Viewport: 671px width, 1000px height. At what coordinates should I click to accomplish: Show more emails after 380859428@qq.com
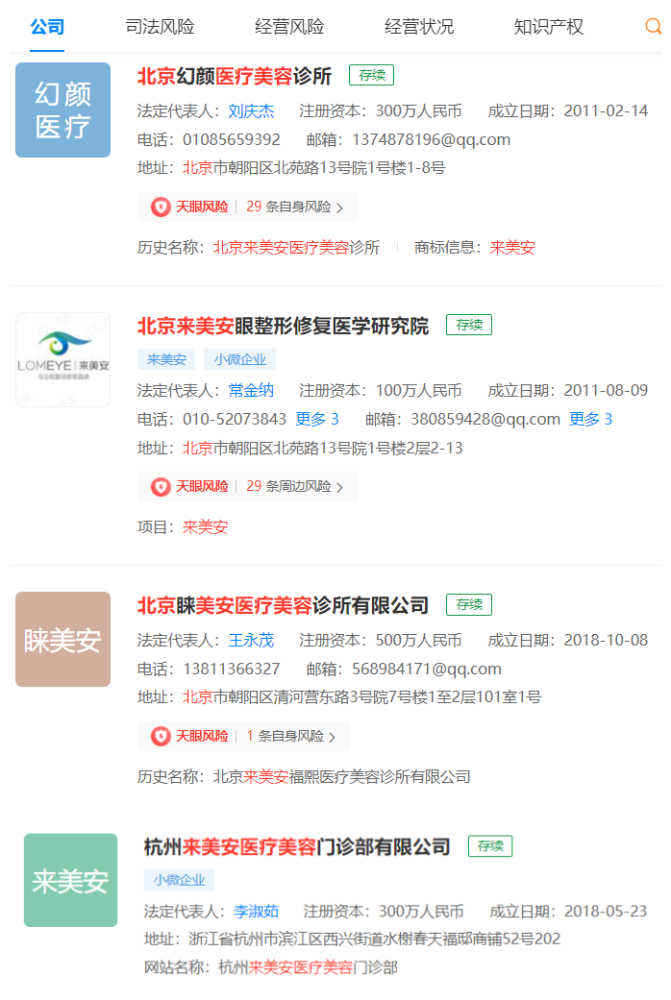point(591,419)
